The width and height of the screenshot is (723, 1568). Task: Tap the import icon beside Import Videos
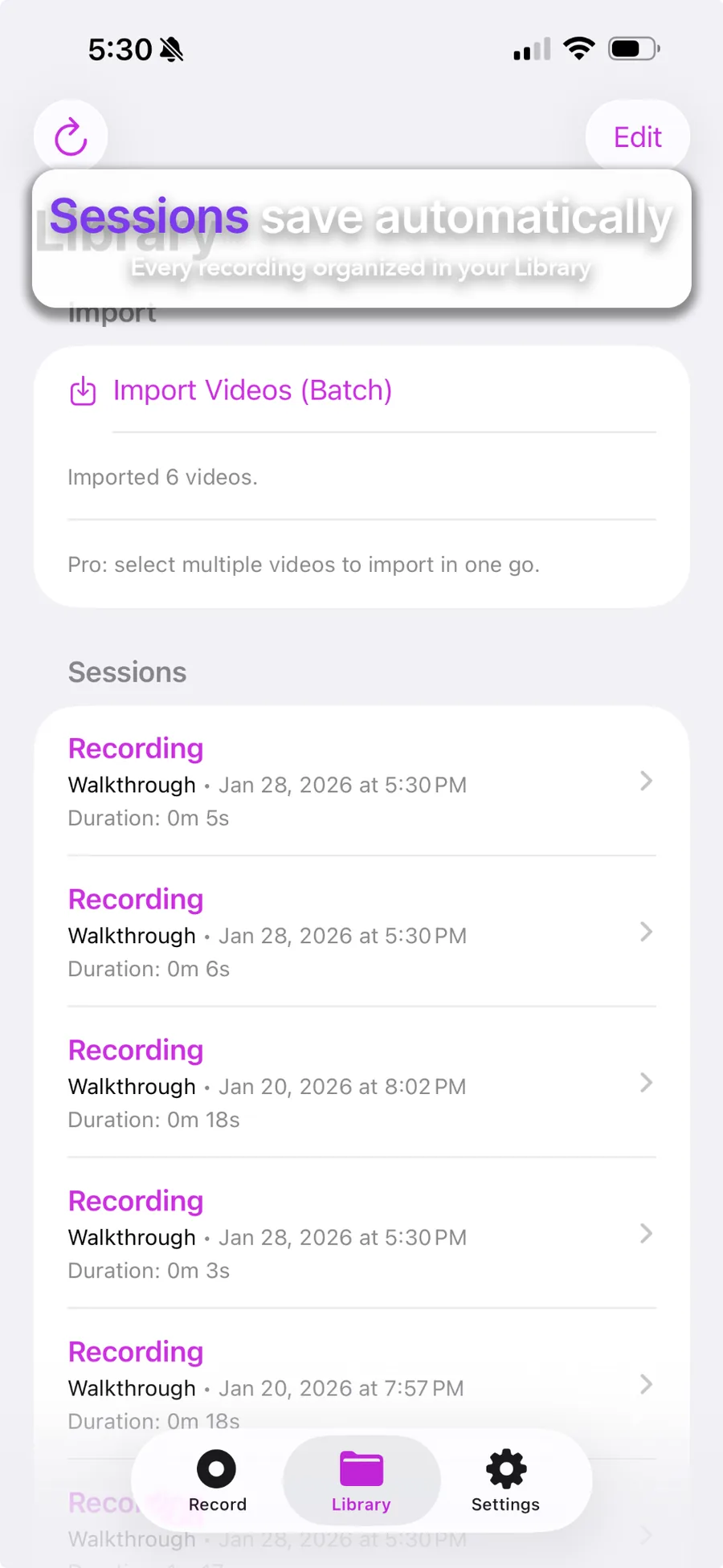(x=83, y=390)
